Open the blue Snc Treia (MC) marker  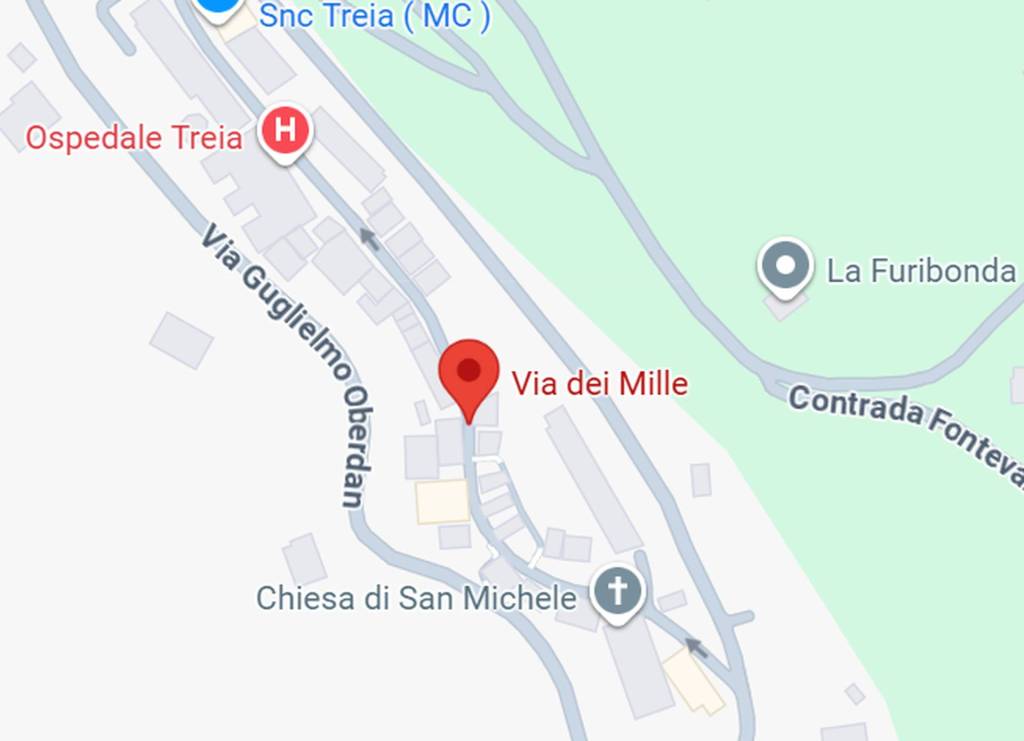coord(220,6)
